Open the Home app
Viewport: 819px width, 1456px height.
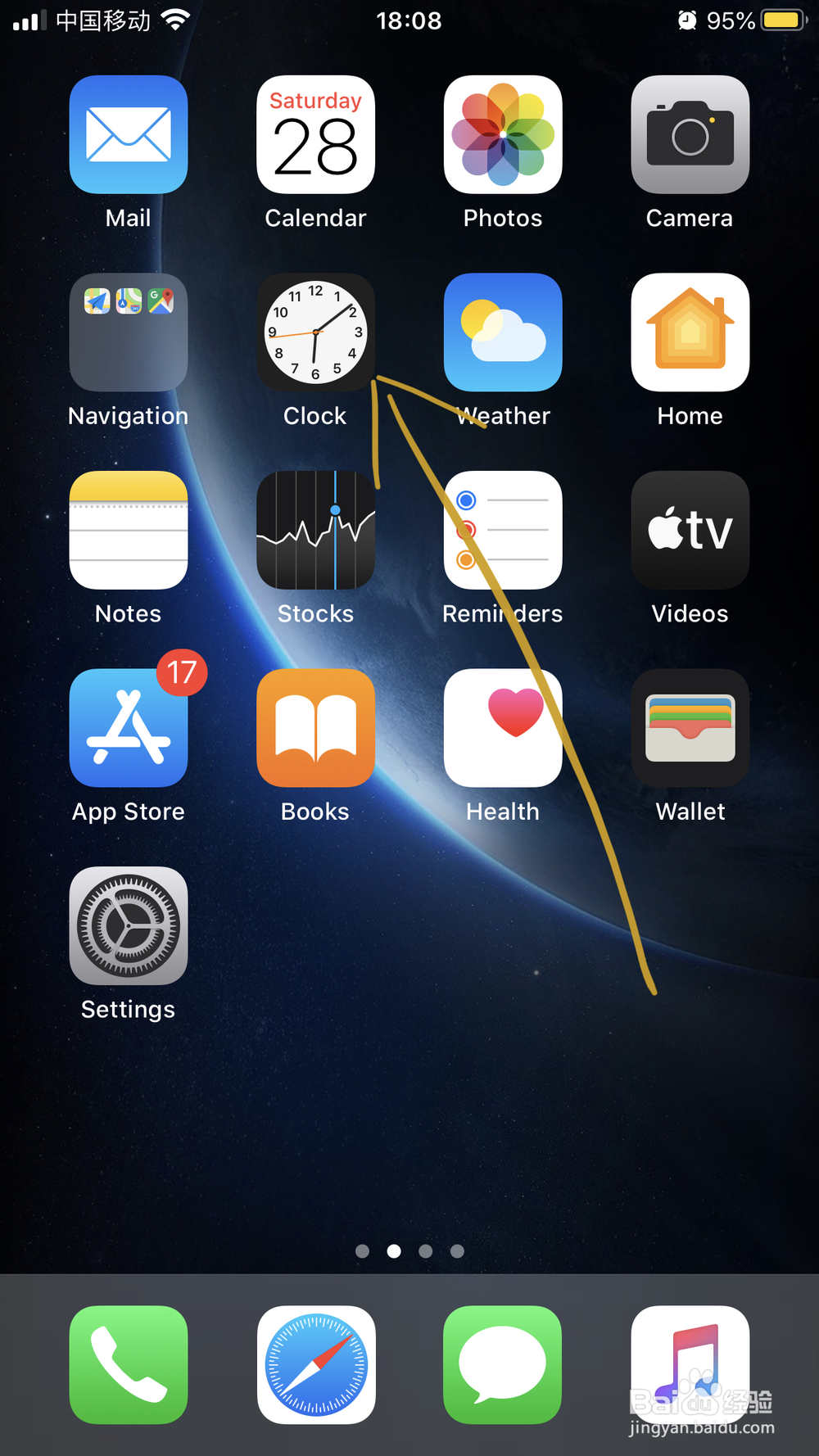tap(690, 332)
